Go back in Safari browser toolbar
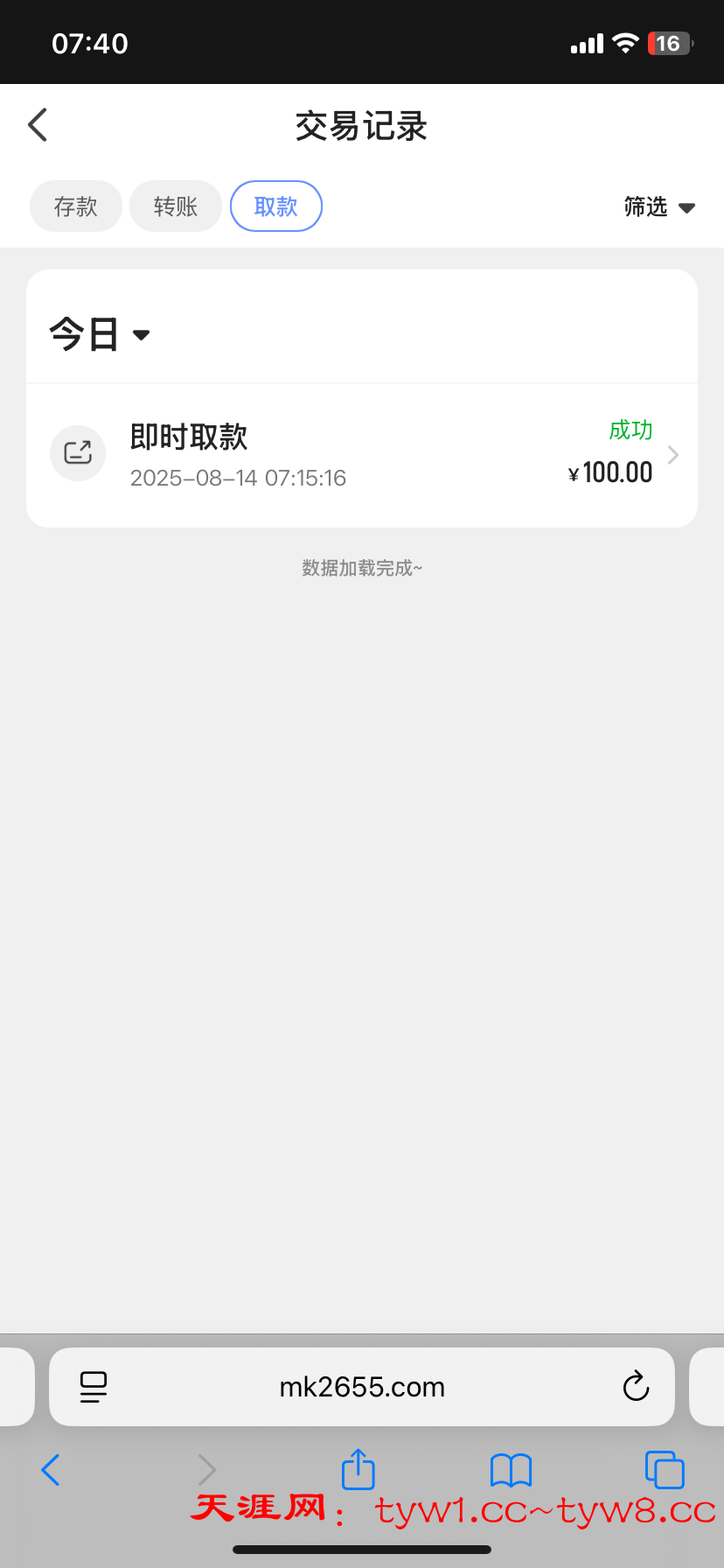Image resolution: width=724 pixels, height=1568 pixels. click(x=51, y=1470)
